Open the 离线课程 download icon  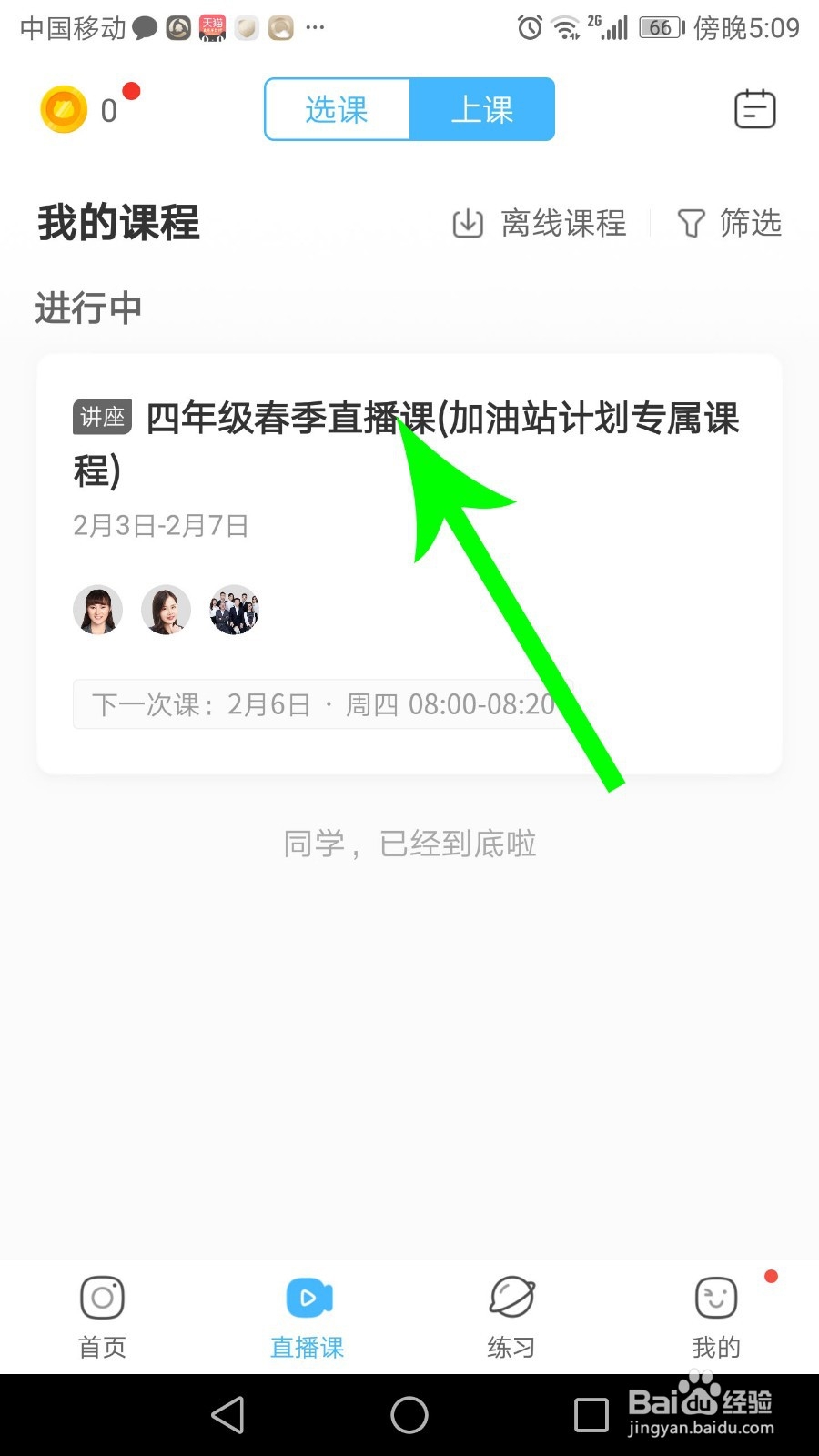click(468, 223)
